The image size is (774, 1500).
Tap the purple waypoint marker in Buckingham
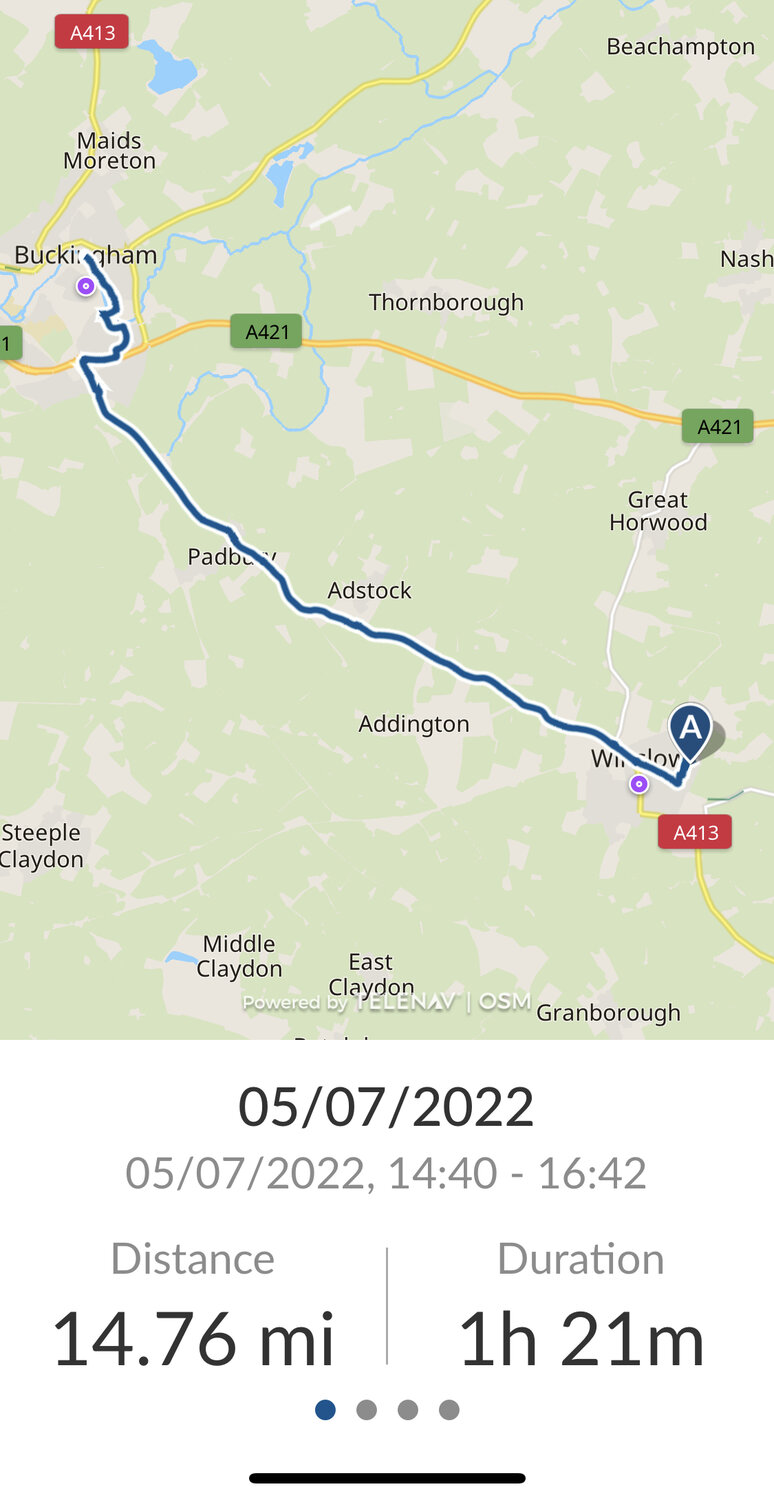click(85, 286)
